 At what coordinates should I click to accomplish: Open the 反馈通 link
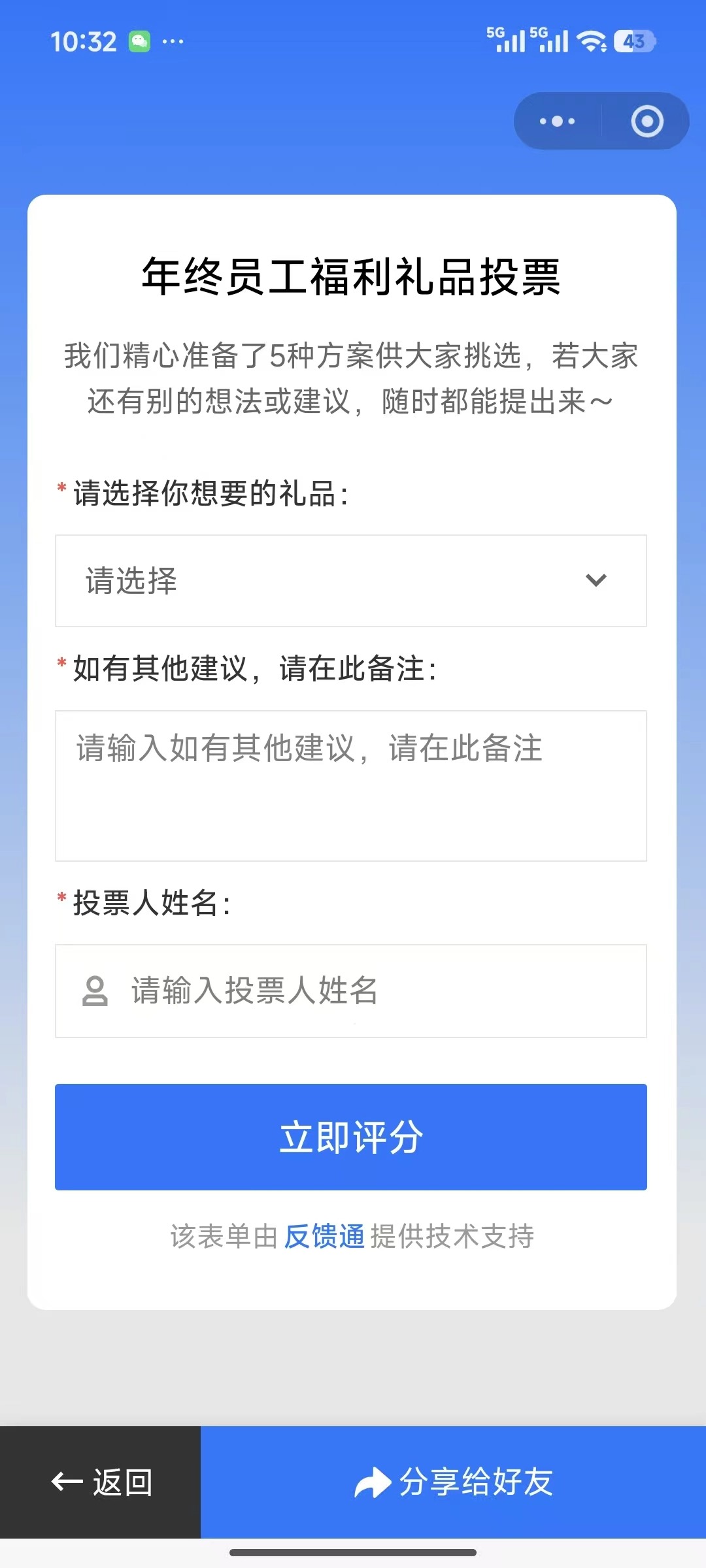click(324, 1236)
